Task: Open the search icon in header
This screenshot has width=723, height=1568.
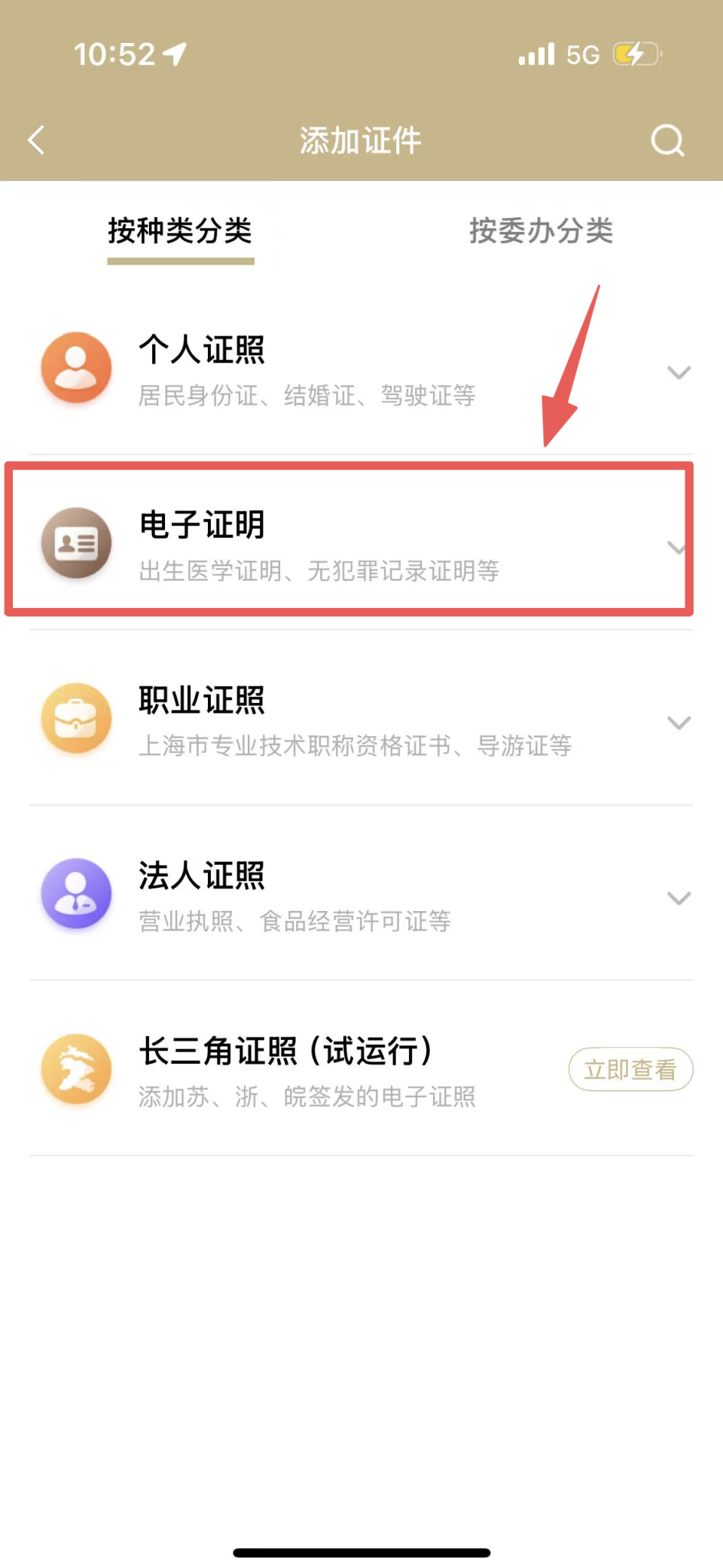Action: pos(667,140)
